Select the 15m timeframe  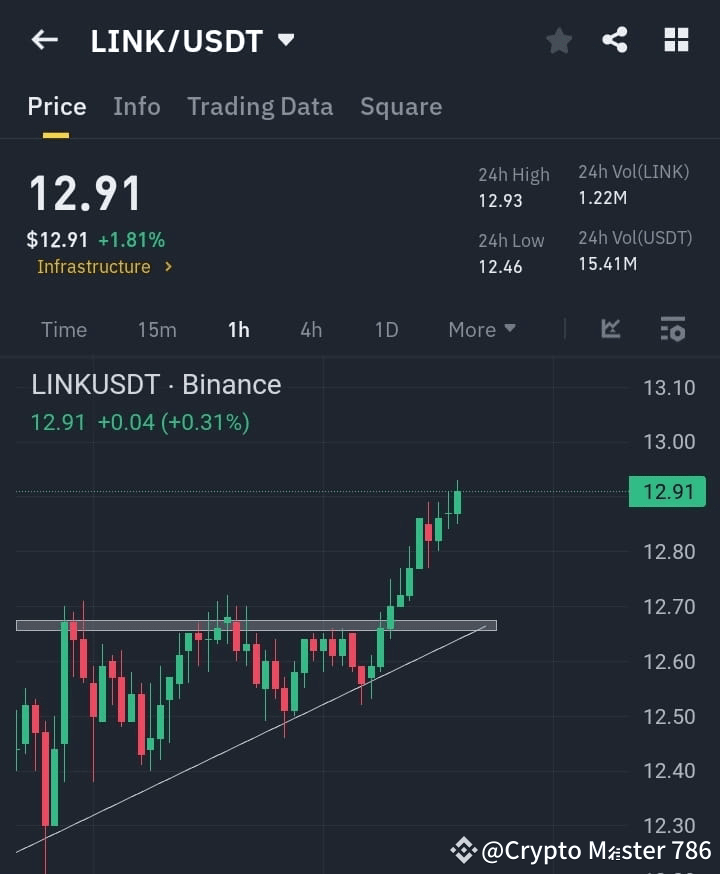click(157, 329)
